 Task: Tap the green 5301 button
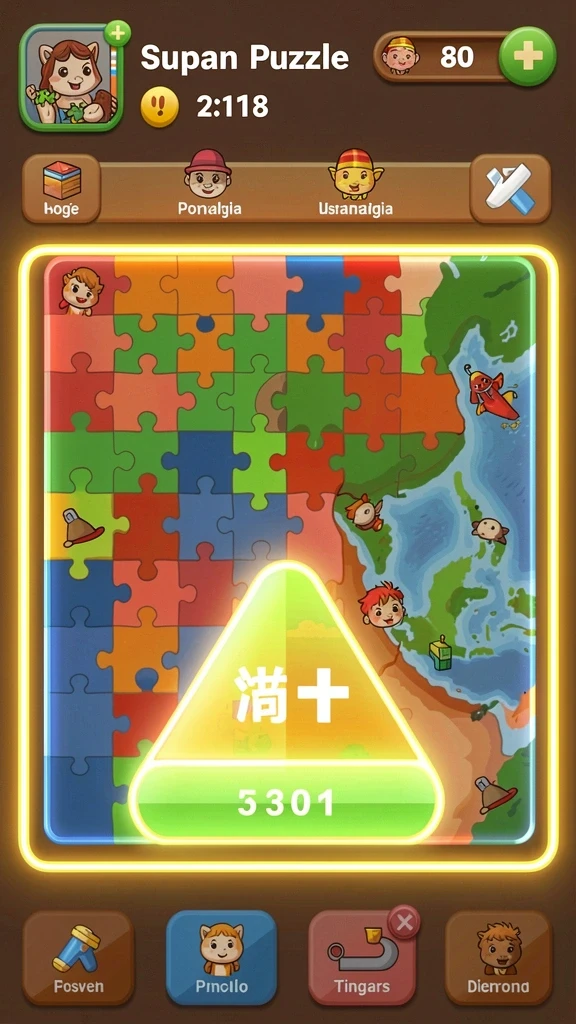(x=286, y=802)
